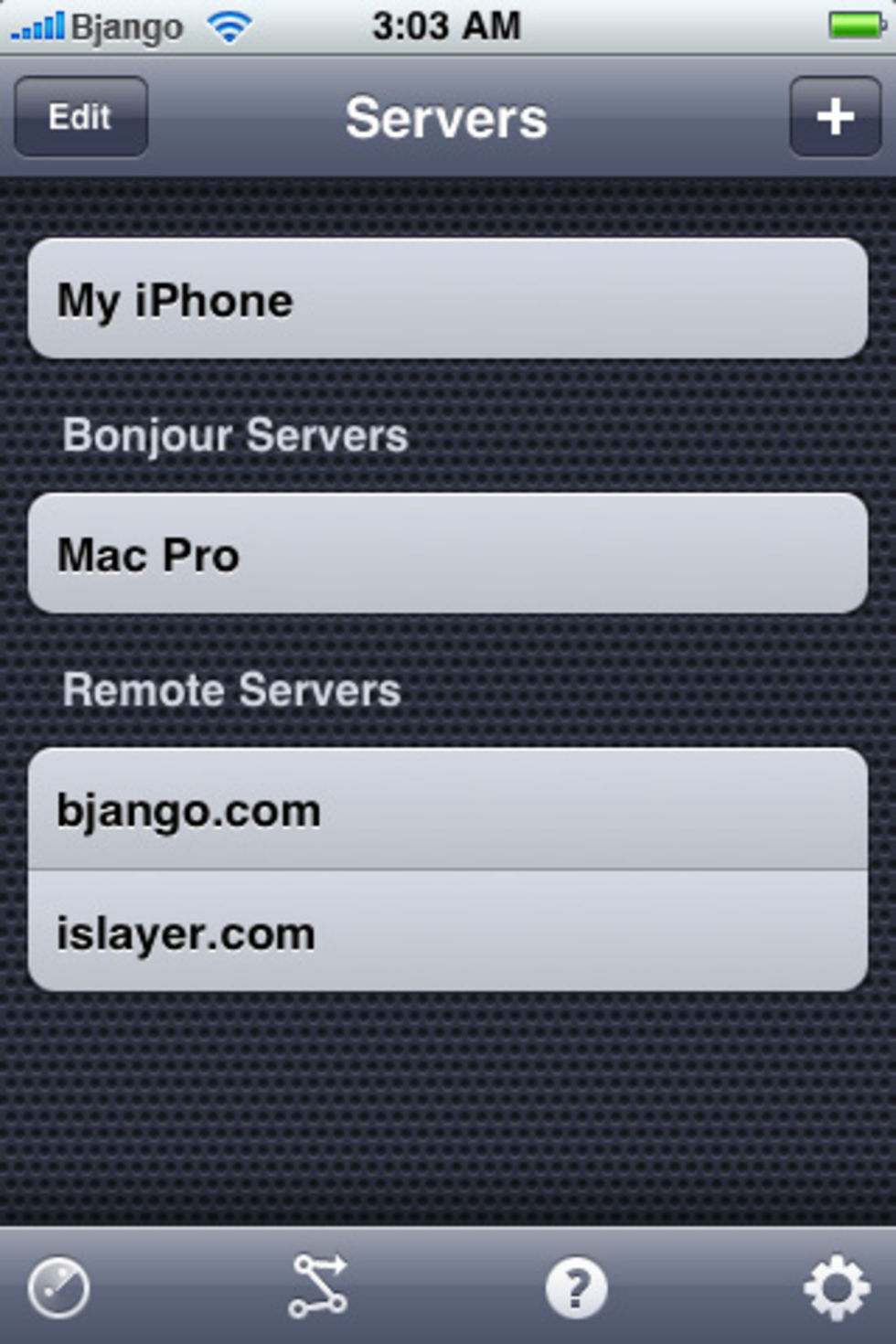Add a new server with plus button

pyautogui.click(x=835, y=117)
